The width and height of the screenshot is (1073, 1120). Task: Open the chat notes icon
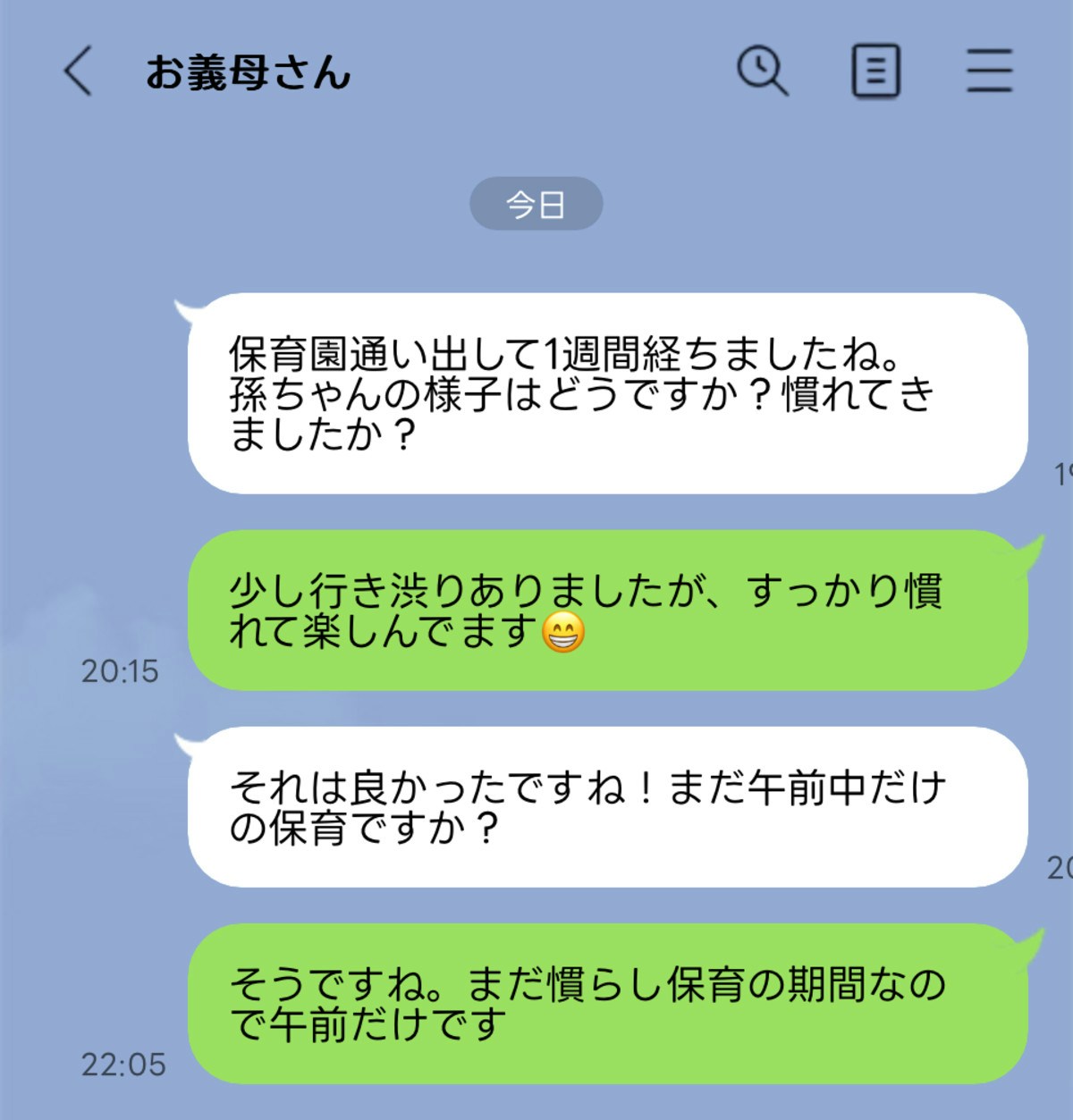click(874, 72)
